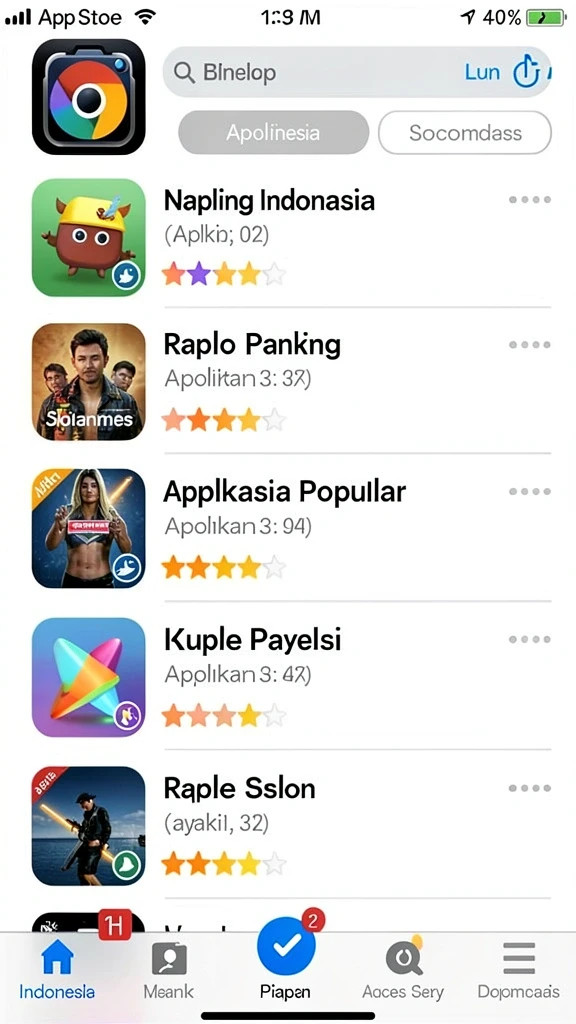Tap the Lun link in search bar

click(x=482, y=72)
